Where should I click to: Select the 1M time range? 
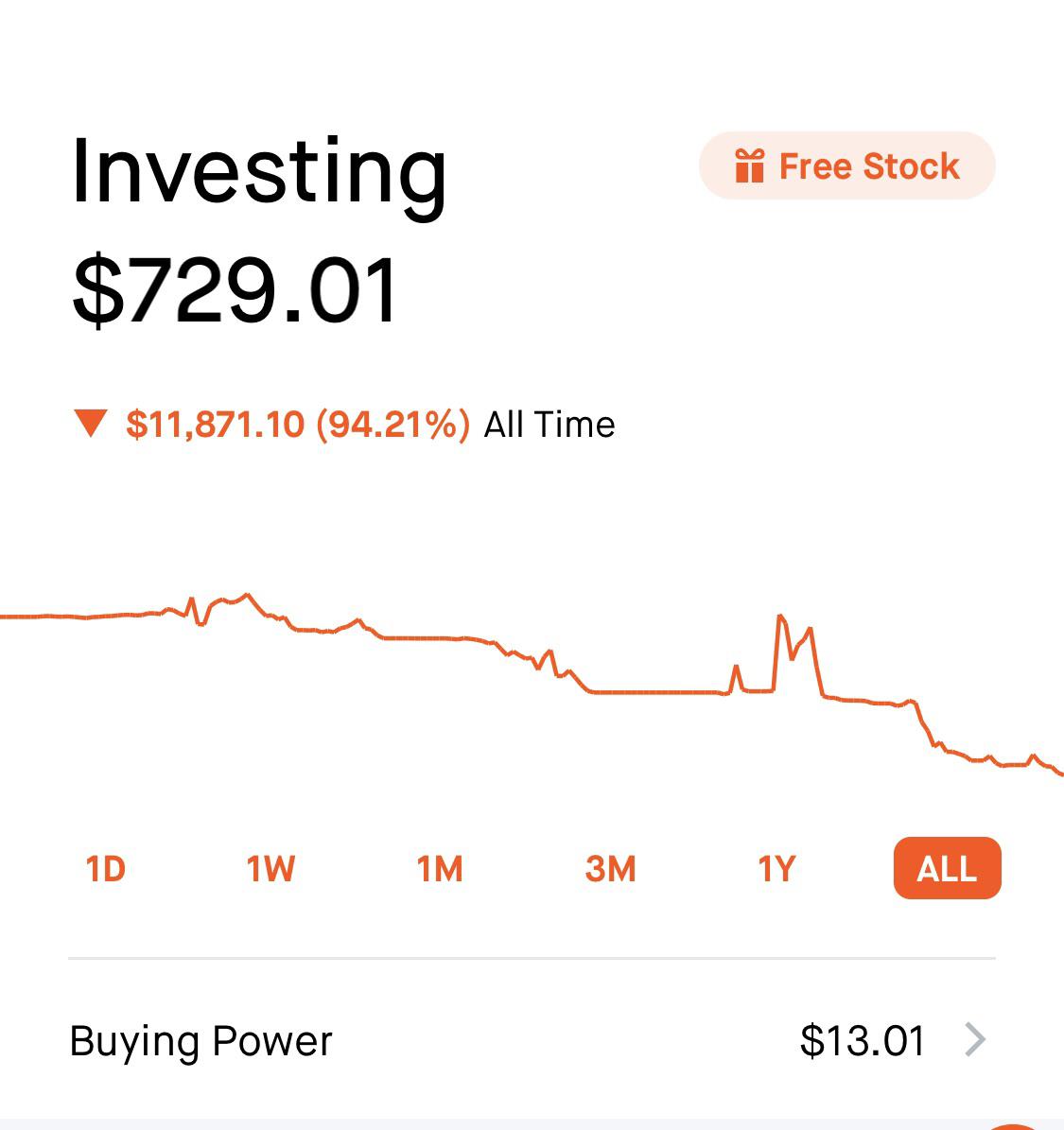pos(438,867)
